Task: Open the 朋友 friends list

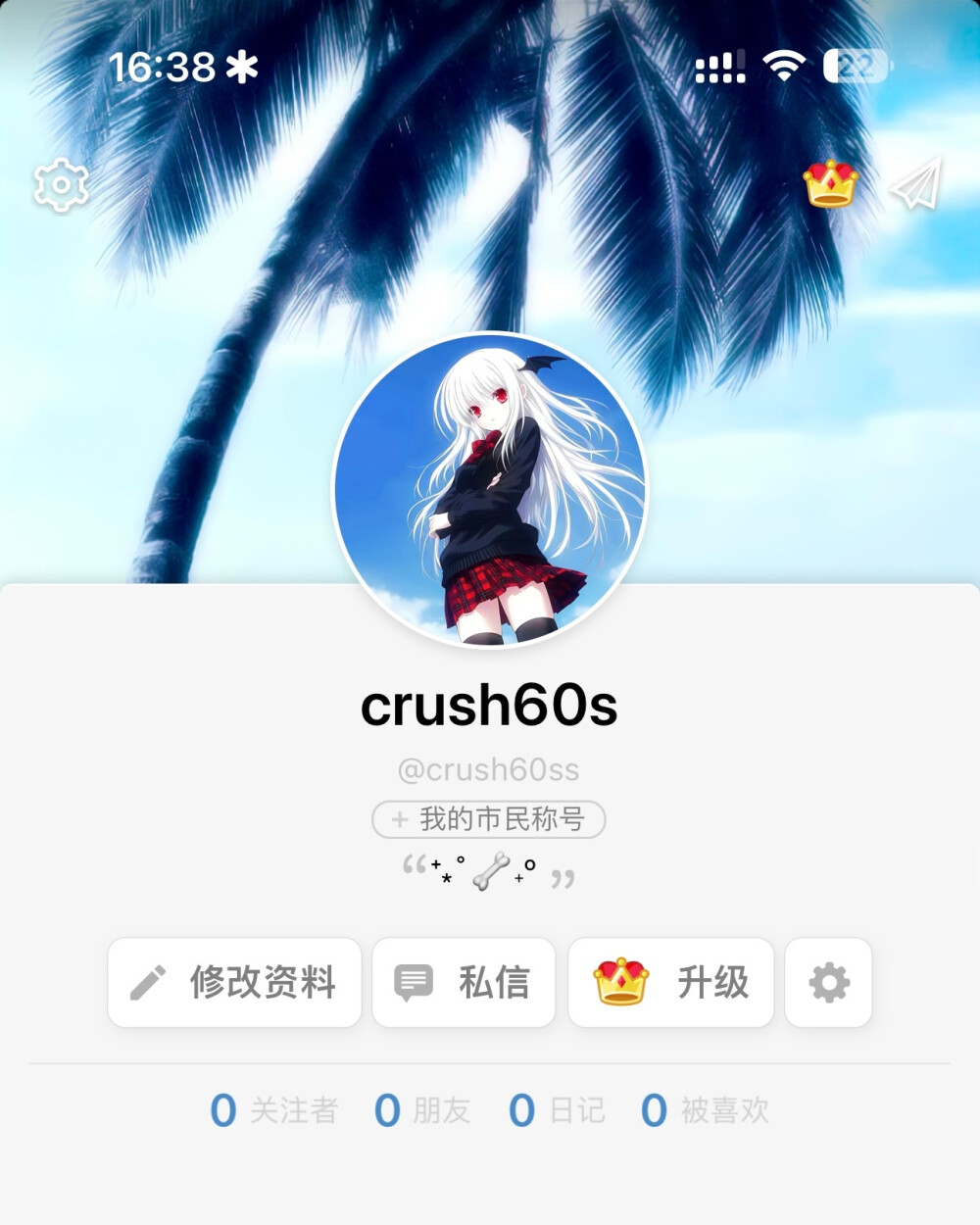Action: (x=421, y=1110)
